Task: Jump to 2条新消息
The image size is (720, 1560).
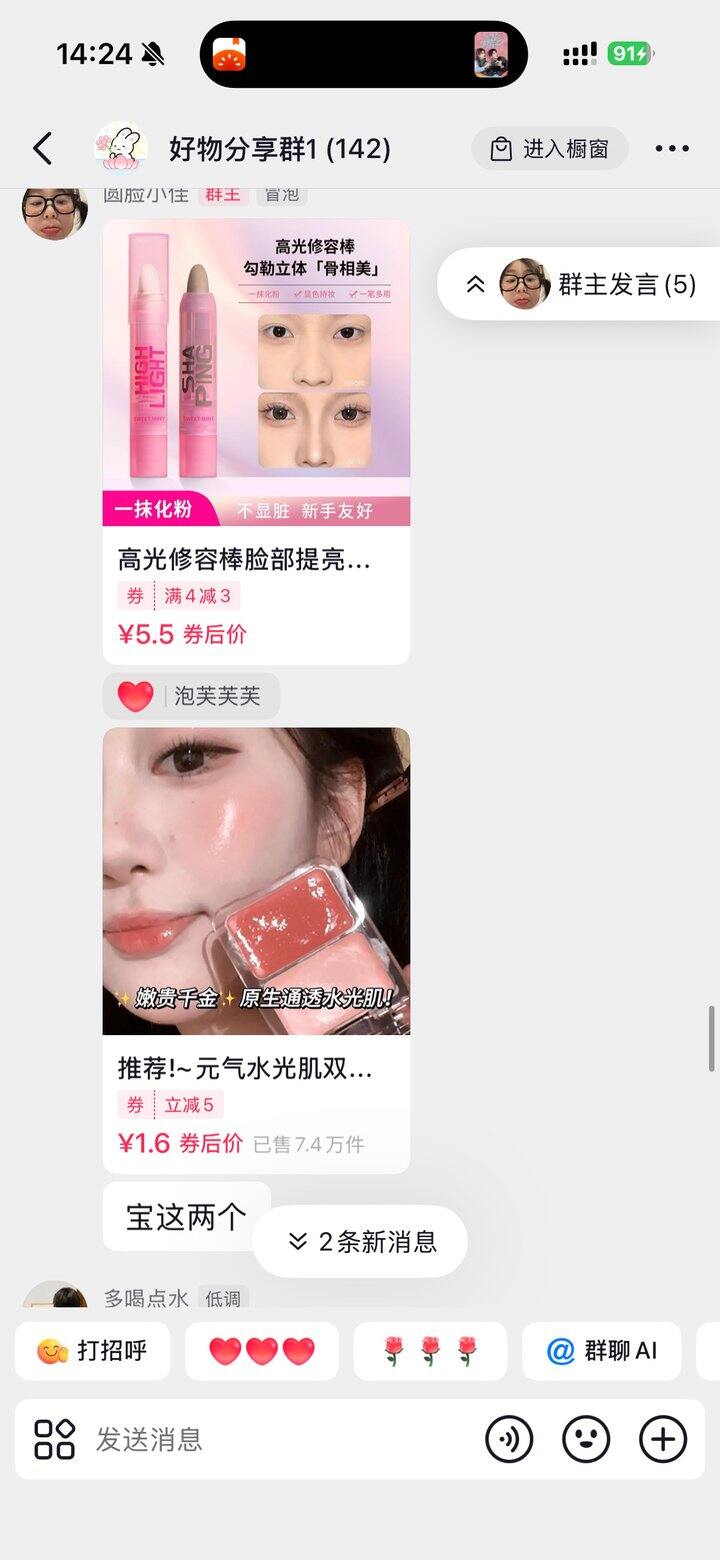Action: [360, 1241]
